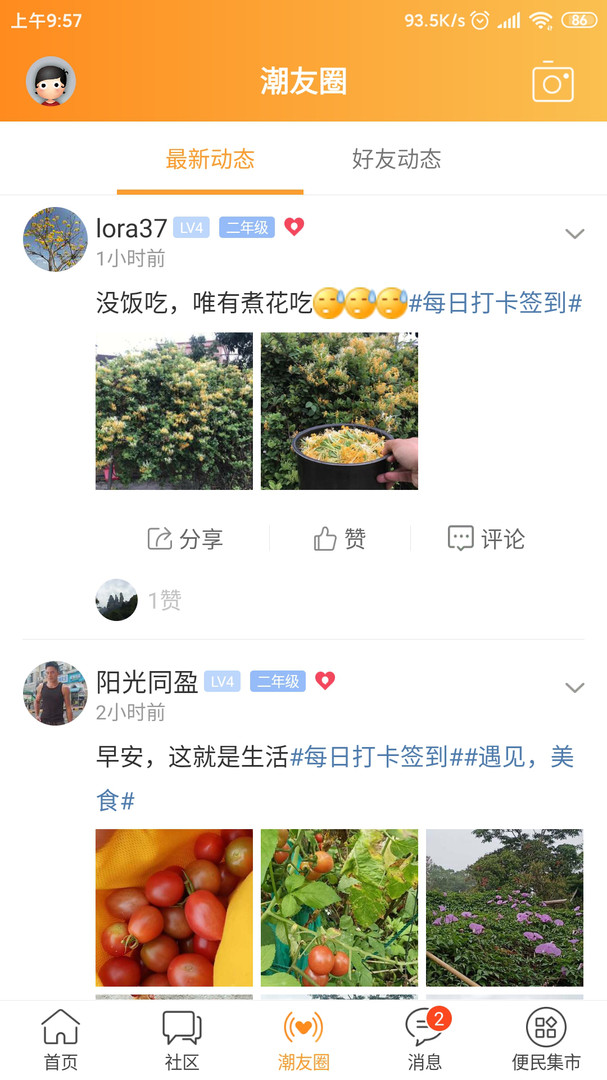Expand the dropdown arrow on lora37's post
This screenshot has height=1080, width=607.
pyautogui.click(x=574, y=234)
